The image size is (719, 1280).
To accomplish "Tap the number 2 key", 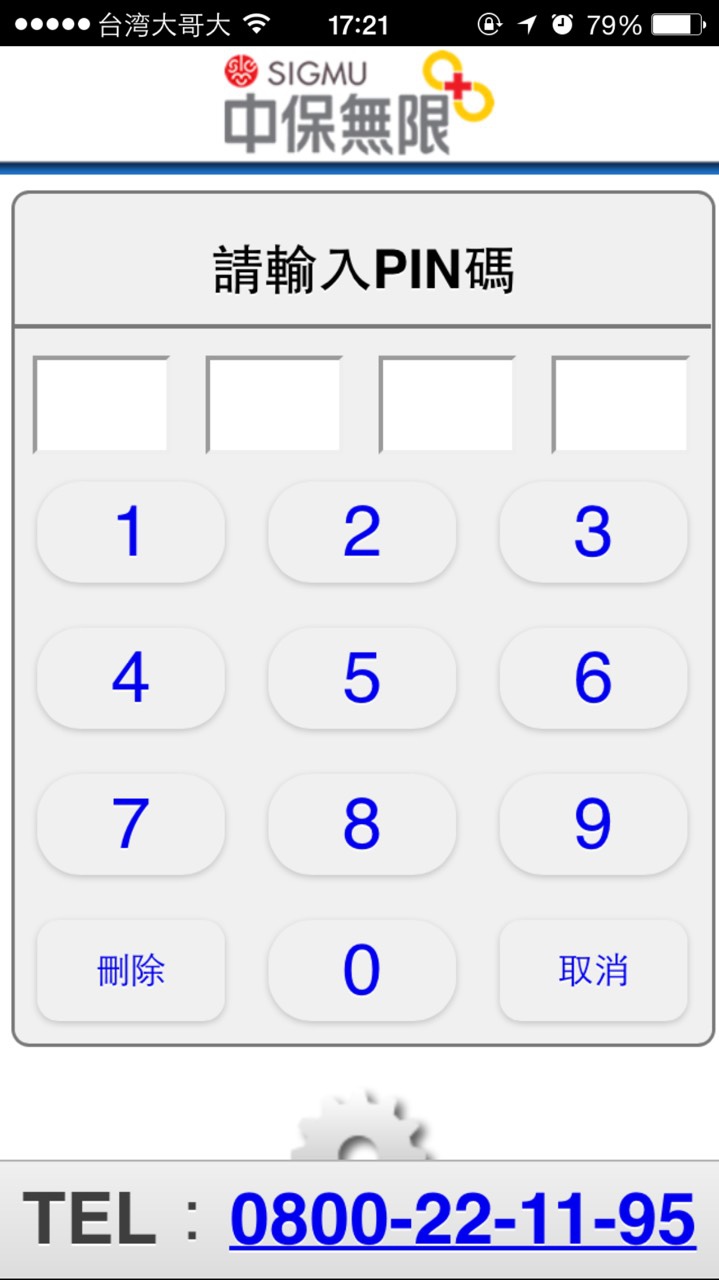I will coord(362,532).
